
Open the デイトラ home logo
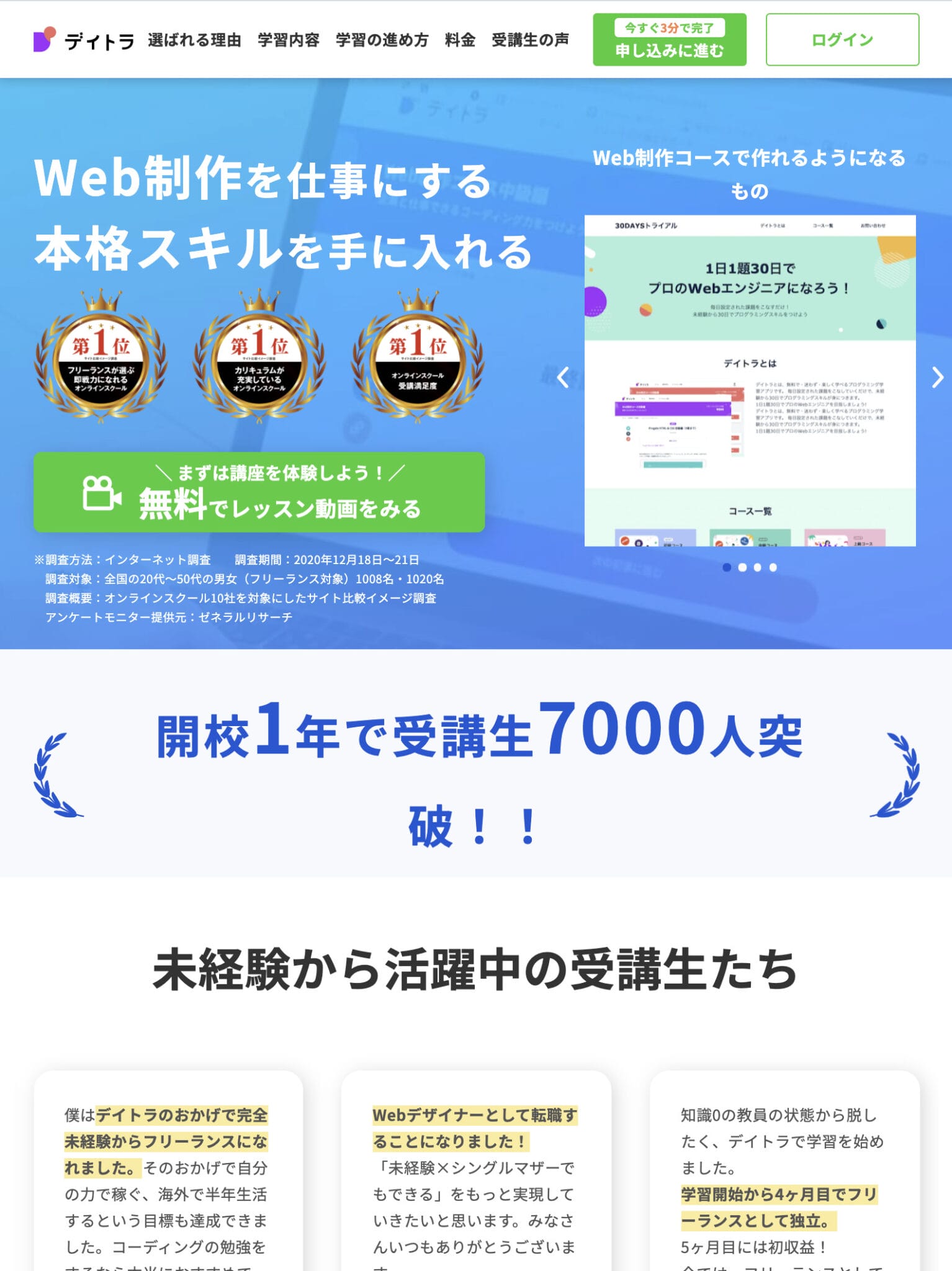[x=84, y=40]
